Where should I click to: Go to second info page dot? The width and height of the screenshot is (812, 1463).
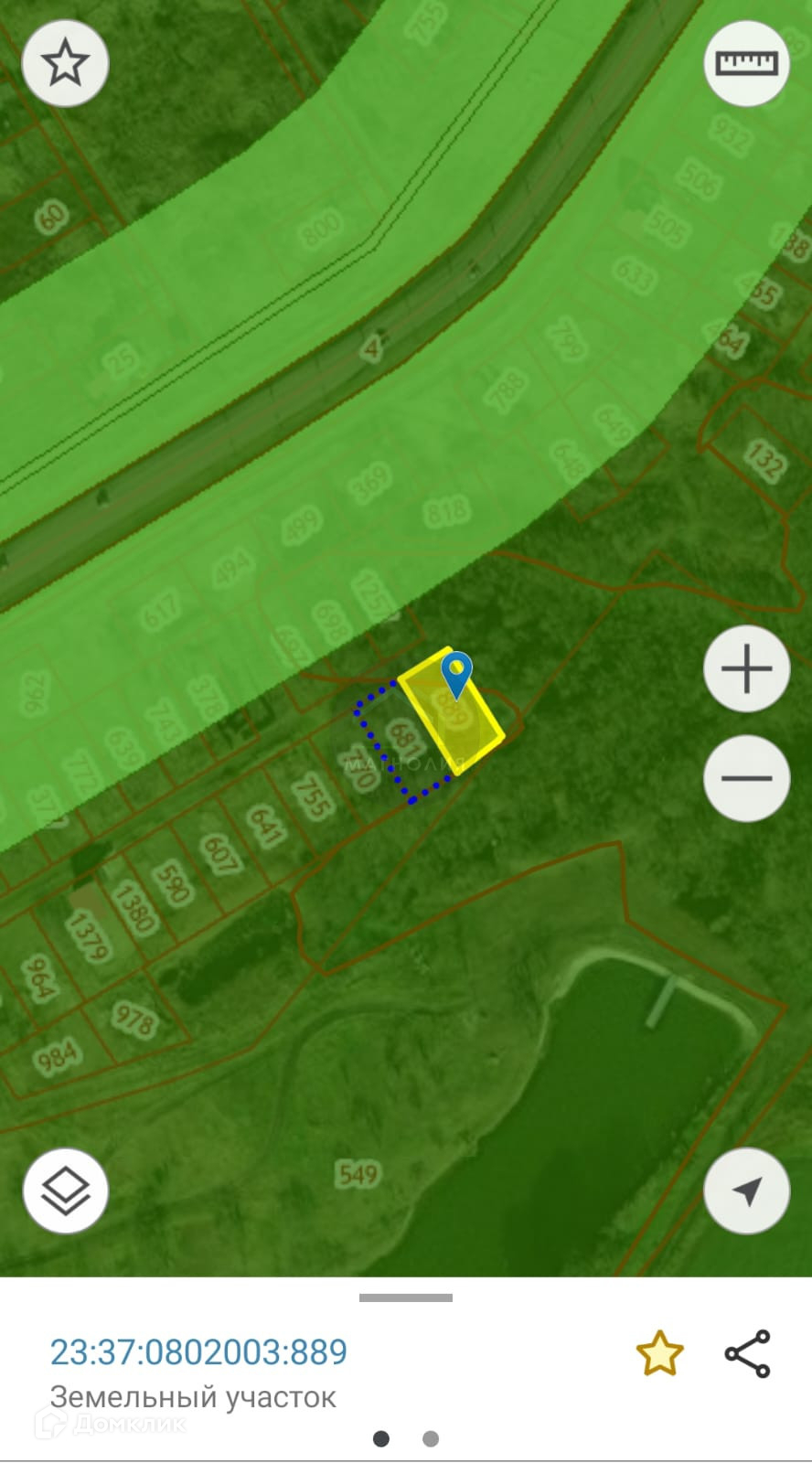(x=431, y=1439)
